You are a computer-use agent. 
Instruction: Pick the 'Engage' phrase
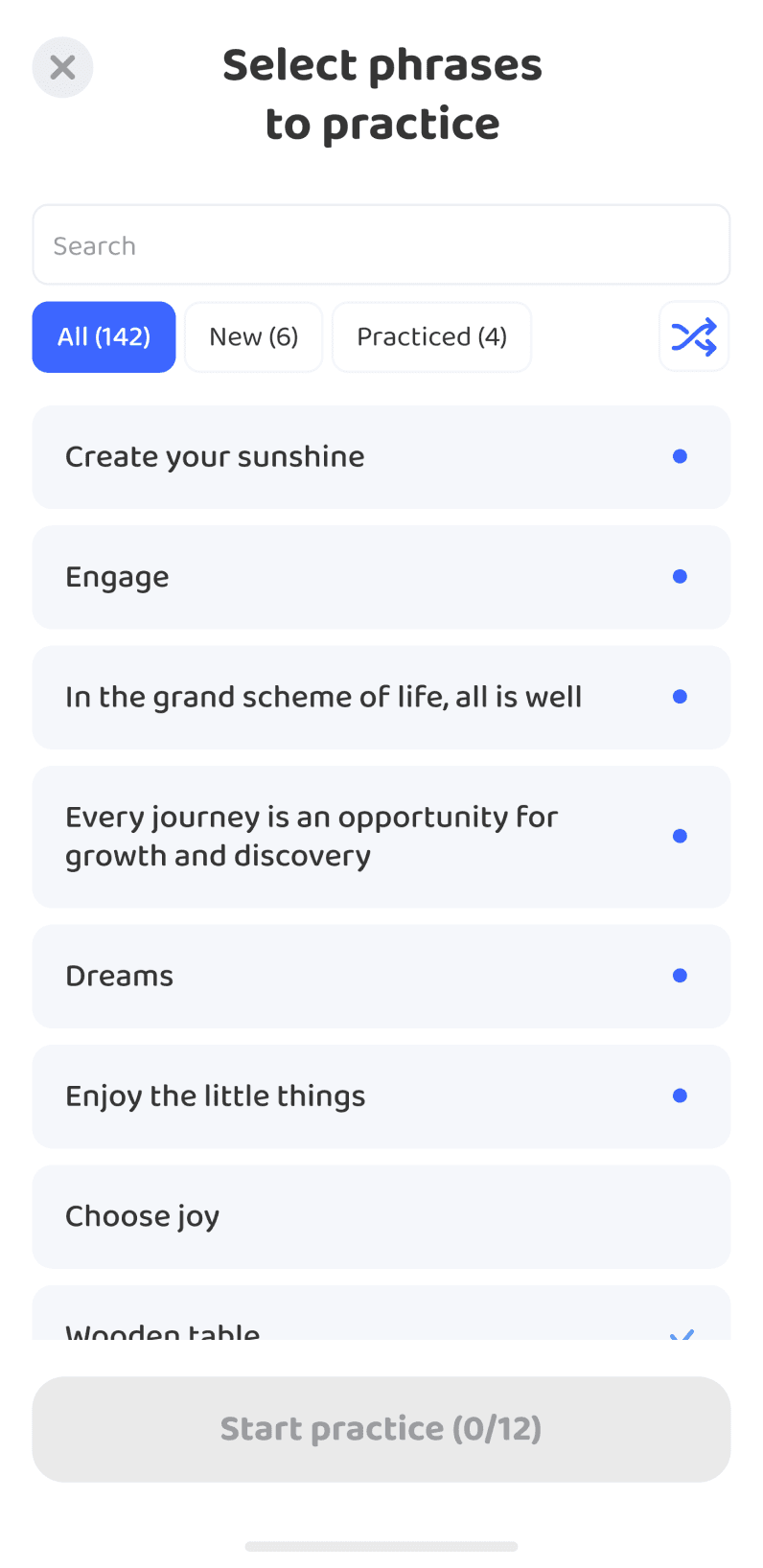[381, 577]
